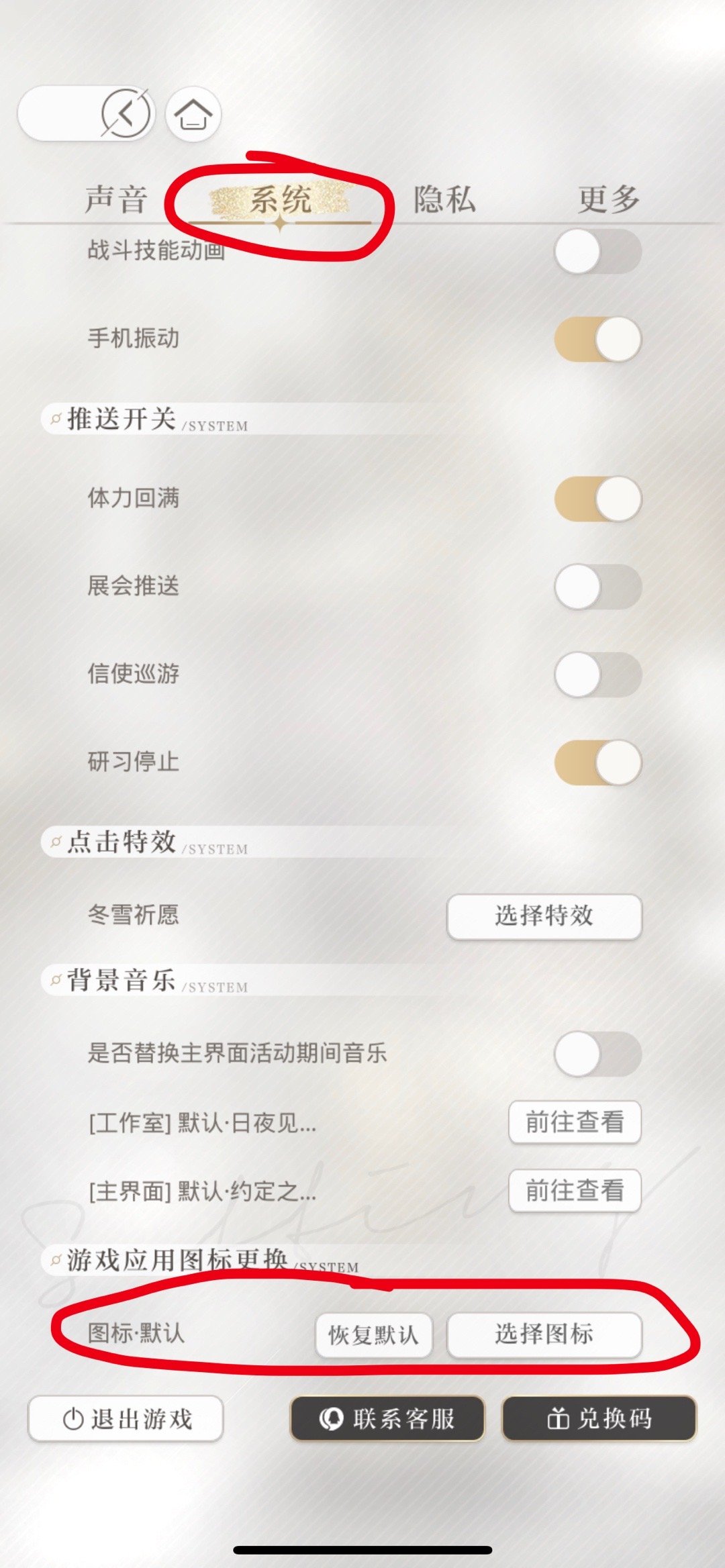Enable 是否替换主界面活动期间音乐
The height and width of the screenshot is (1568, 725).
pyautogui.click(x=597, y=1053)
